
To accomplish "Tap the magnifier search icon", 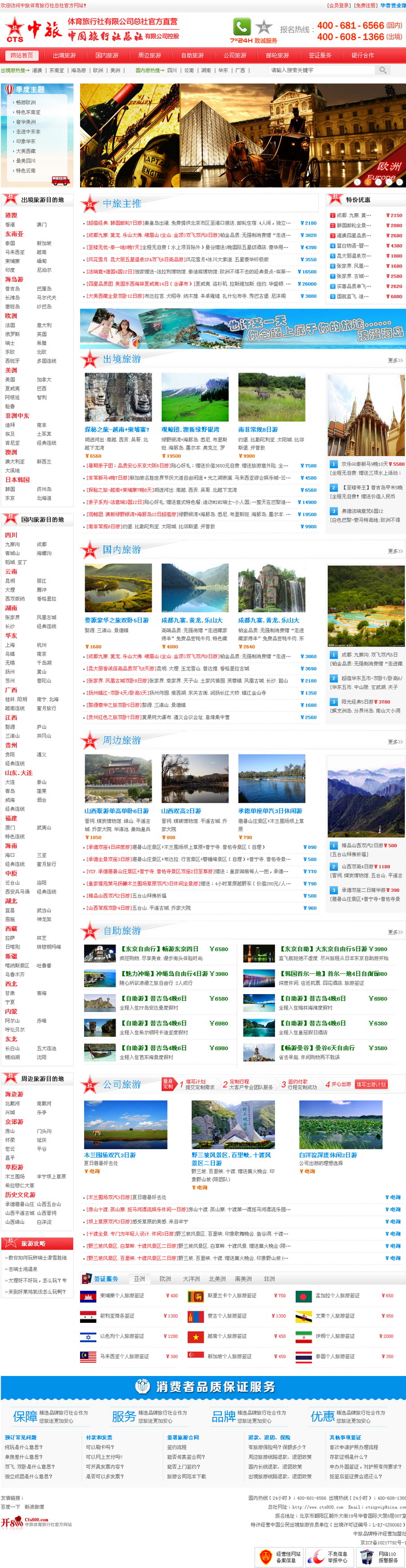I will [383, 70].
